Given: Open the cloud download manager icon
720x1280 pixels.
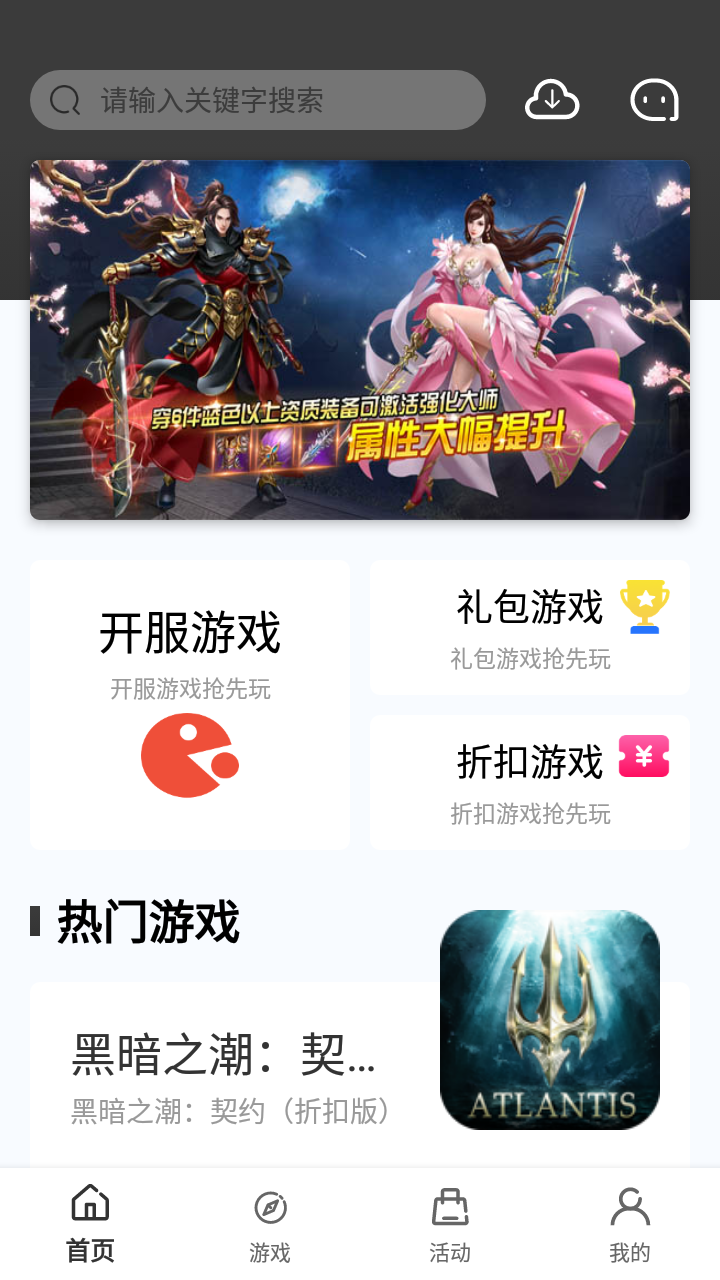Looking at the screenshot, I should 552,100.
